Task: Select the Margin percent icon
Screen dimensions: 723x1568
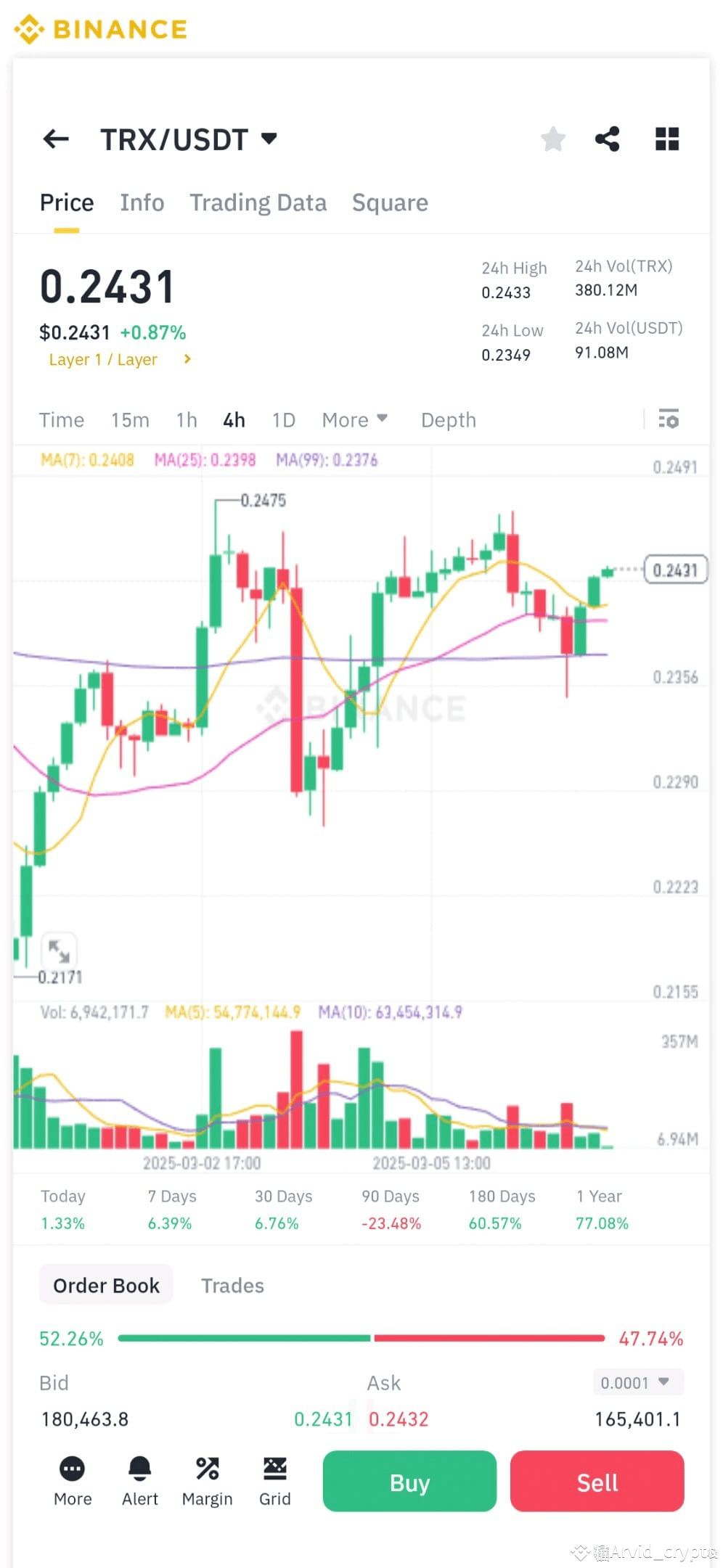Action: point(208,1468)
